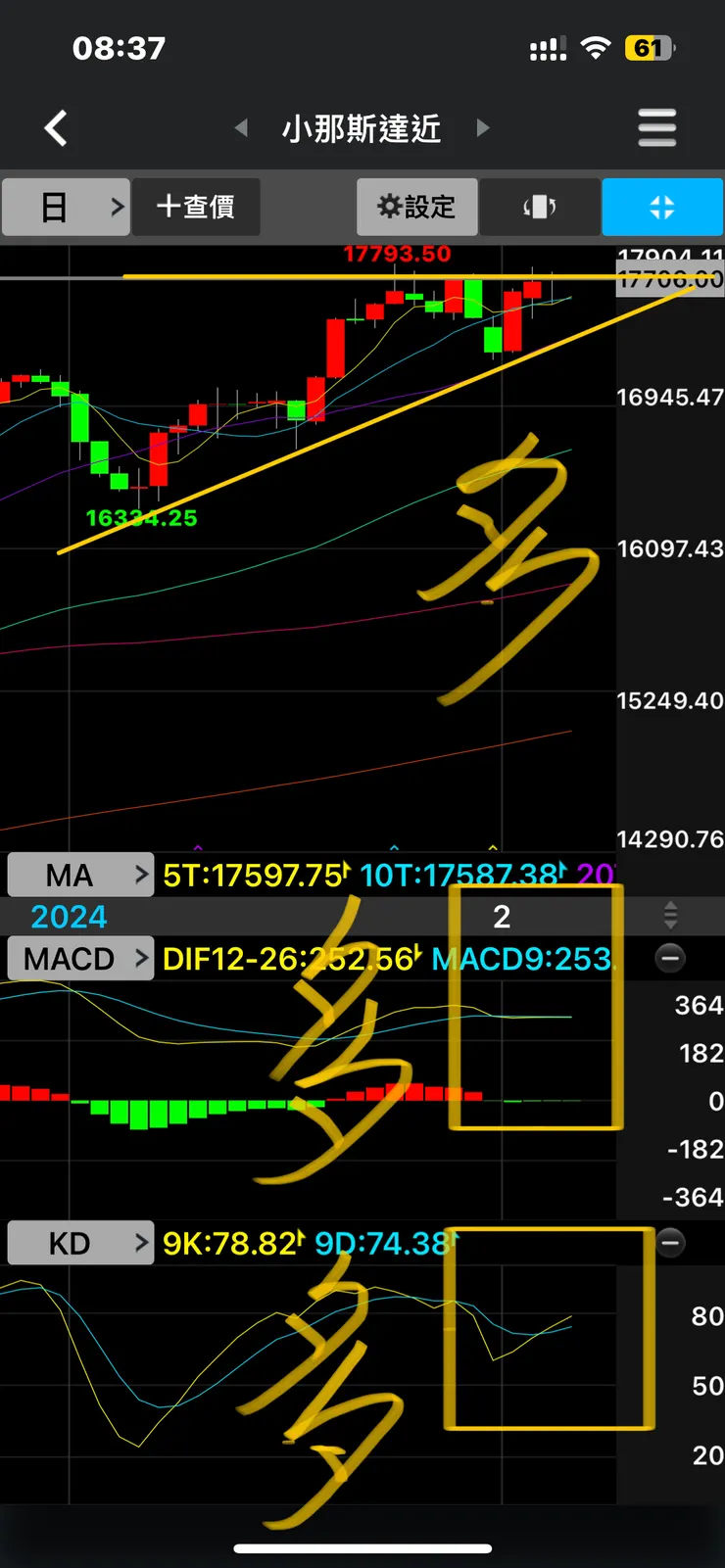The image size is (725, 1568).
Task: Change the MA indicator selector
Action: click(x=80, y=875)
